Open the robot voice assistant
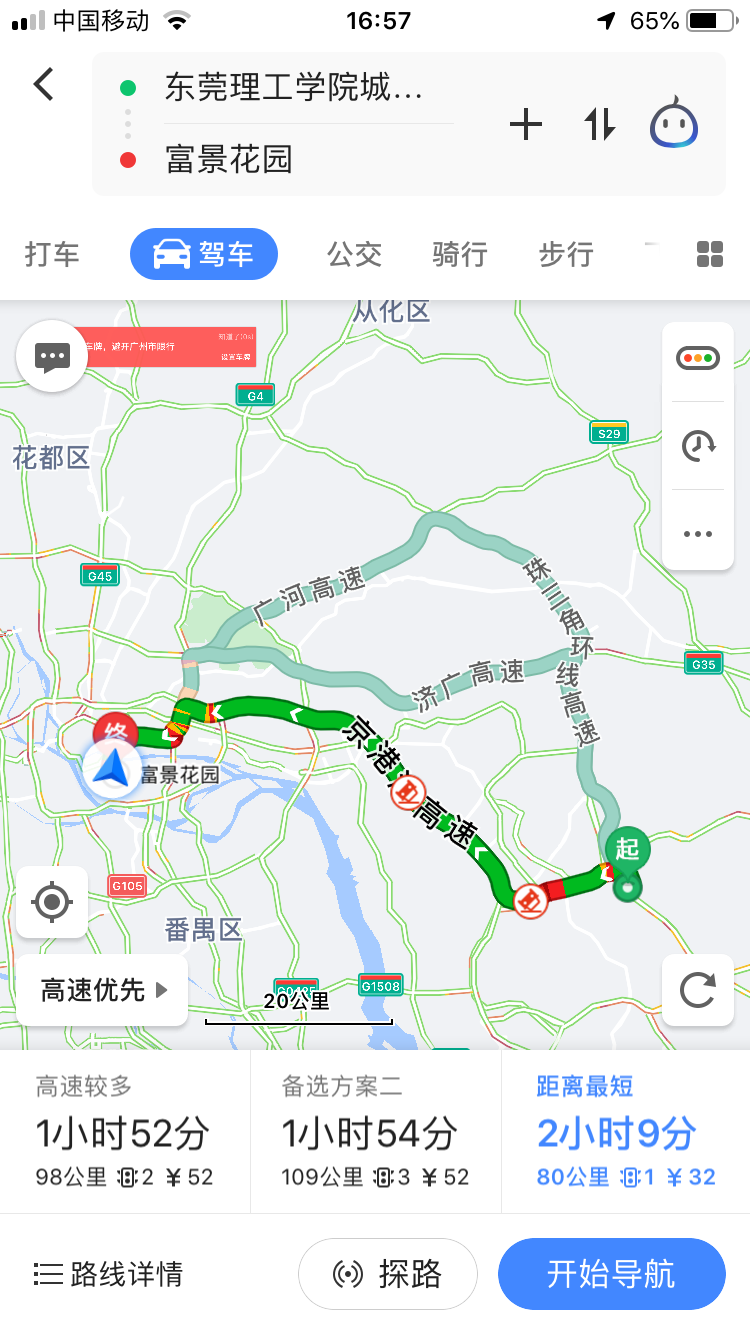This screenshot has height=1334, width=750. 674,124
